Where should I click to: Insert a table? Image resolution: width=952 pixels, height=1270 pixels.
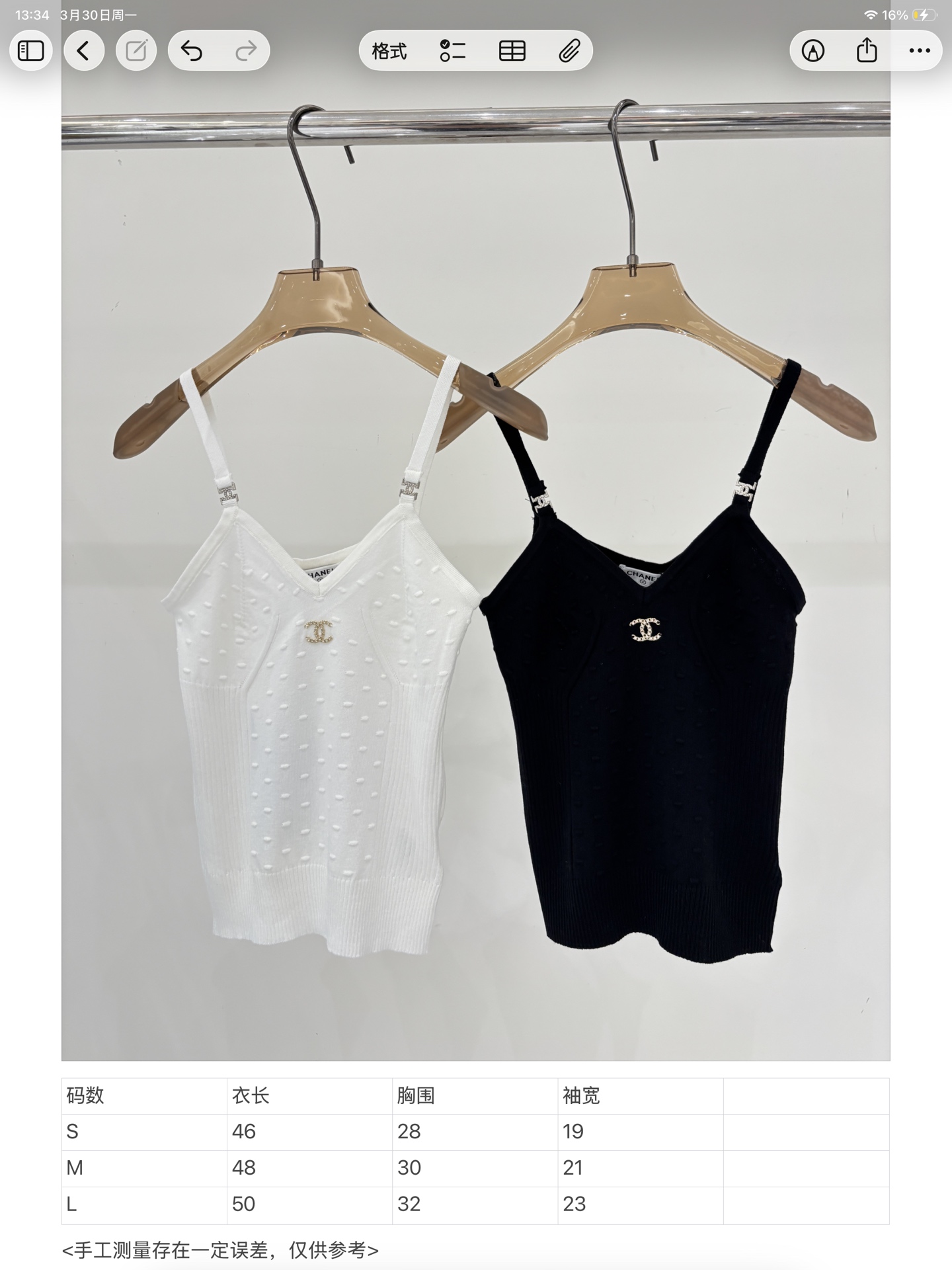[x=512, y=51]
